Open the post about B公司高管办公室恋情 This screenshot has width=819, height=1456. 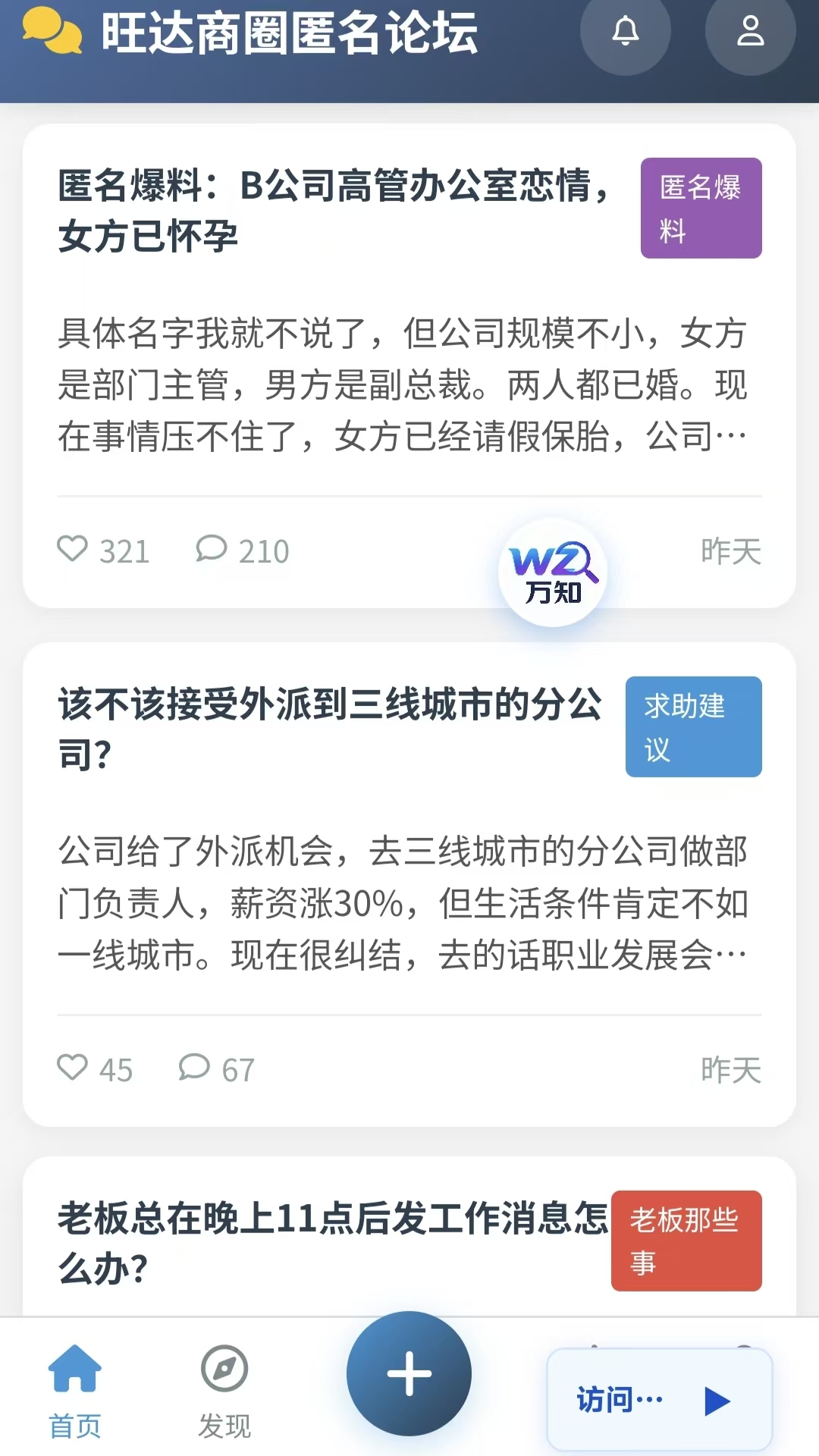334,210
